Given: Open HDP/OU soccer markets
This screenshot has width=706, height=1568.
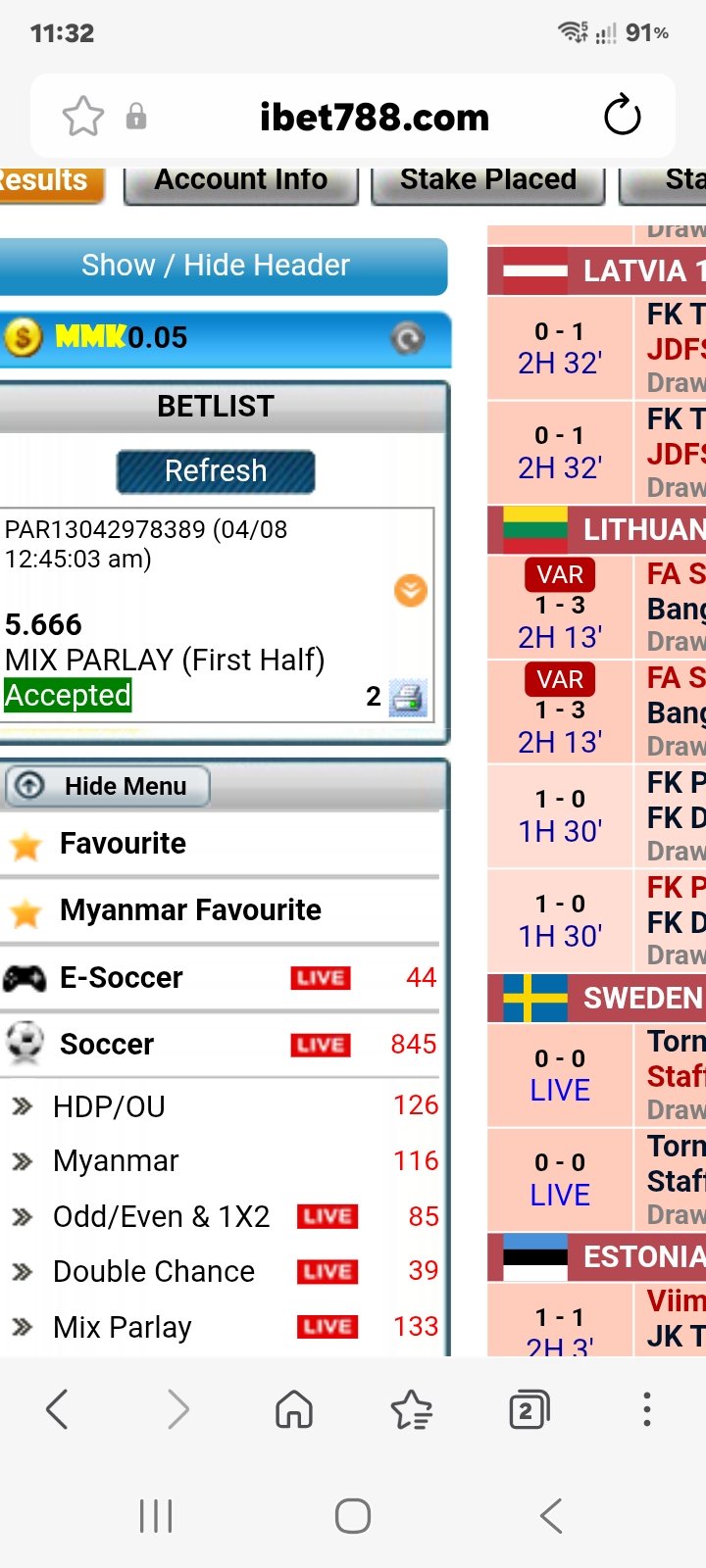Looking at the screenshot, I should pos(221,1106).
